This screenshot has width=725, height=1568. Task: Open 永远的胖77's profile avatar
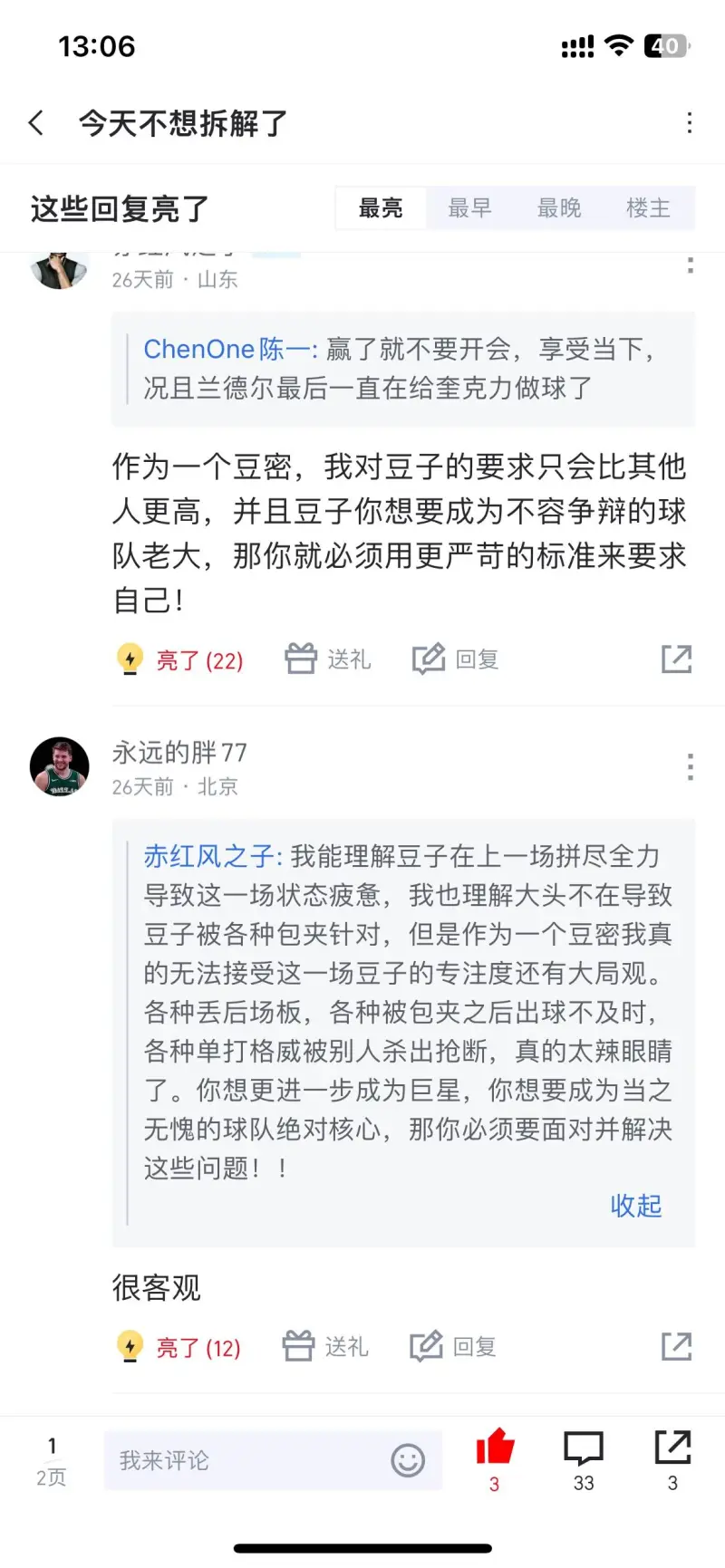coord(60,766)
